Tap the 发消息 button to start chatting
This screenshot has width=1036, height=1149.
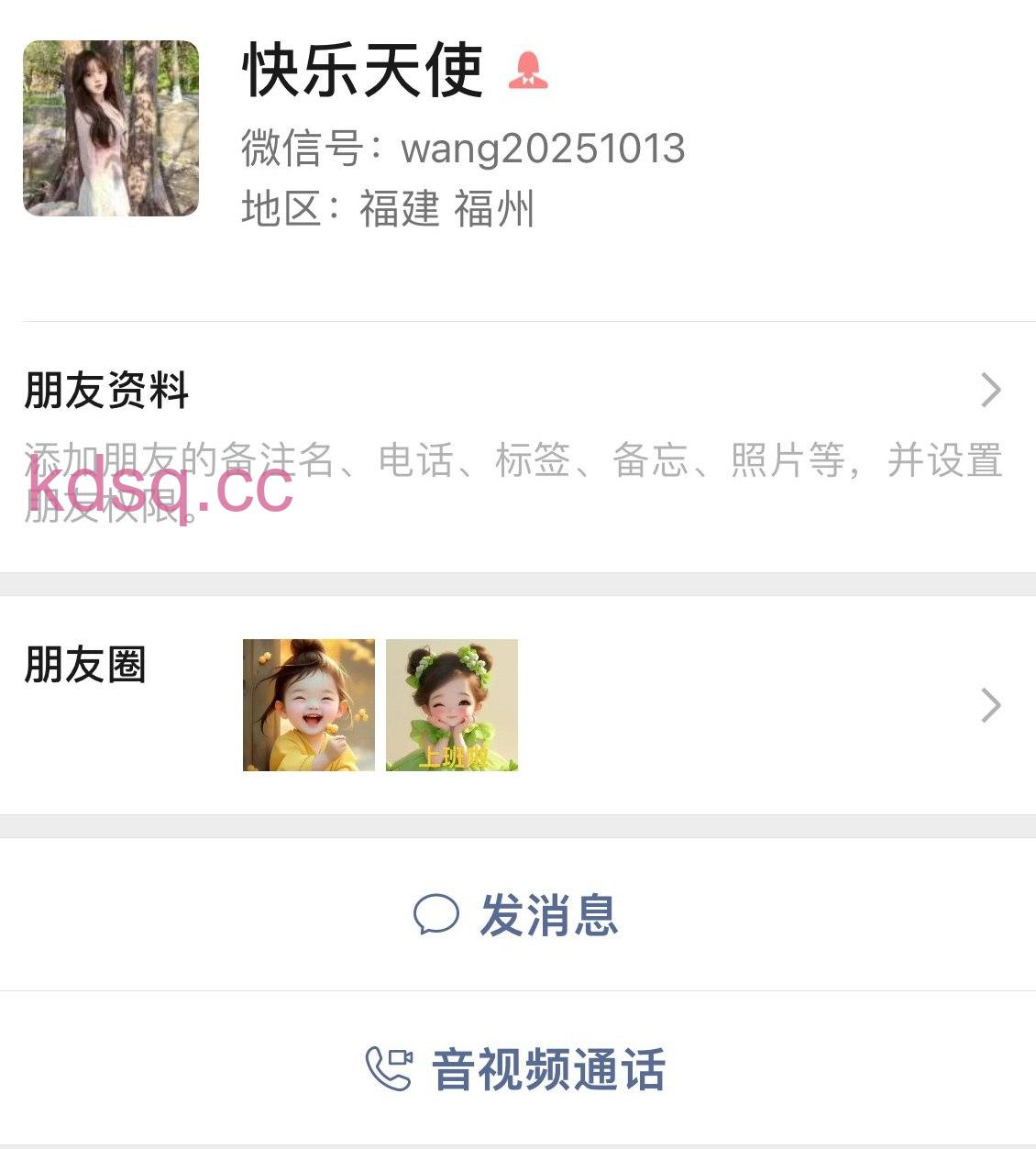(x=518, y=913)
